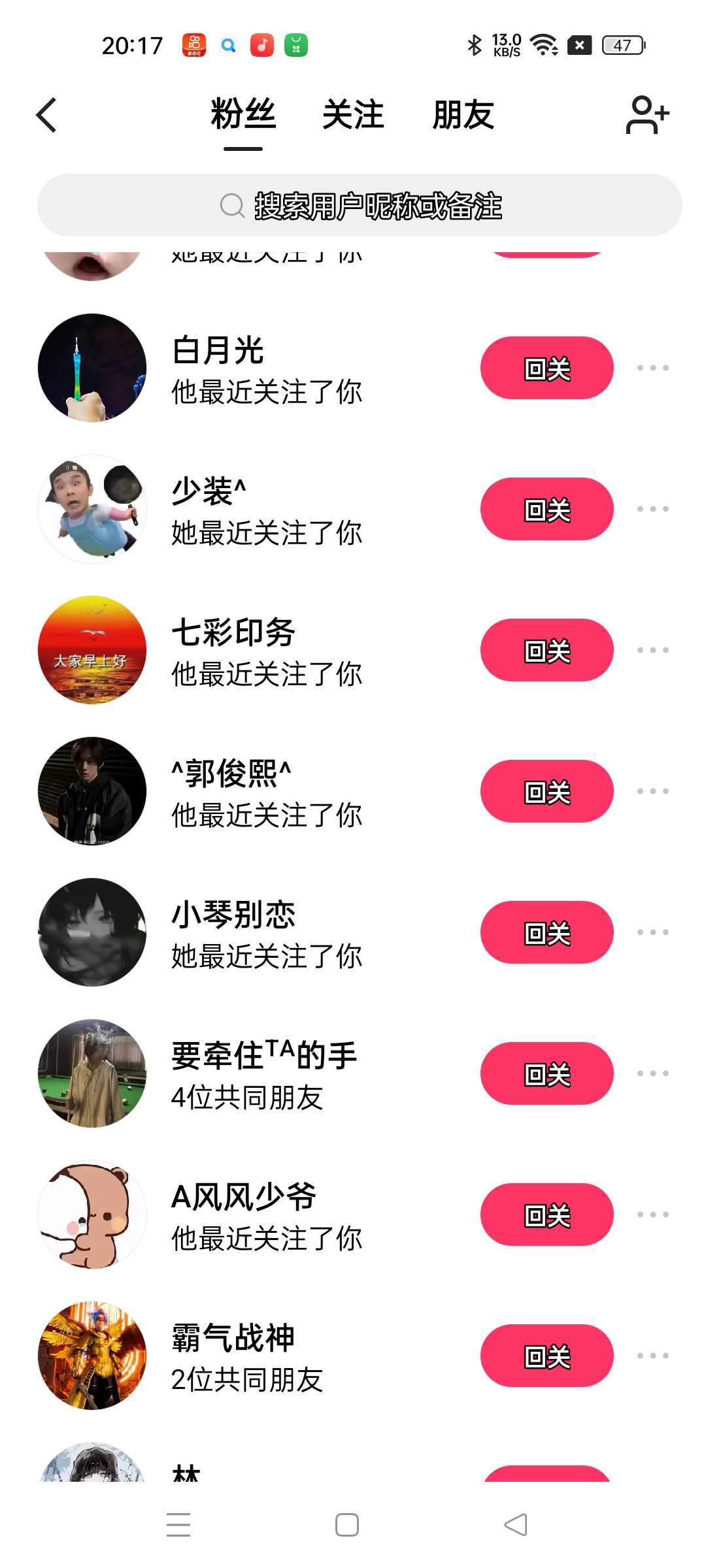
Task: Follow back 白月光 with 回关
Action: (546, 368)
